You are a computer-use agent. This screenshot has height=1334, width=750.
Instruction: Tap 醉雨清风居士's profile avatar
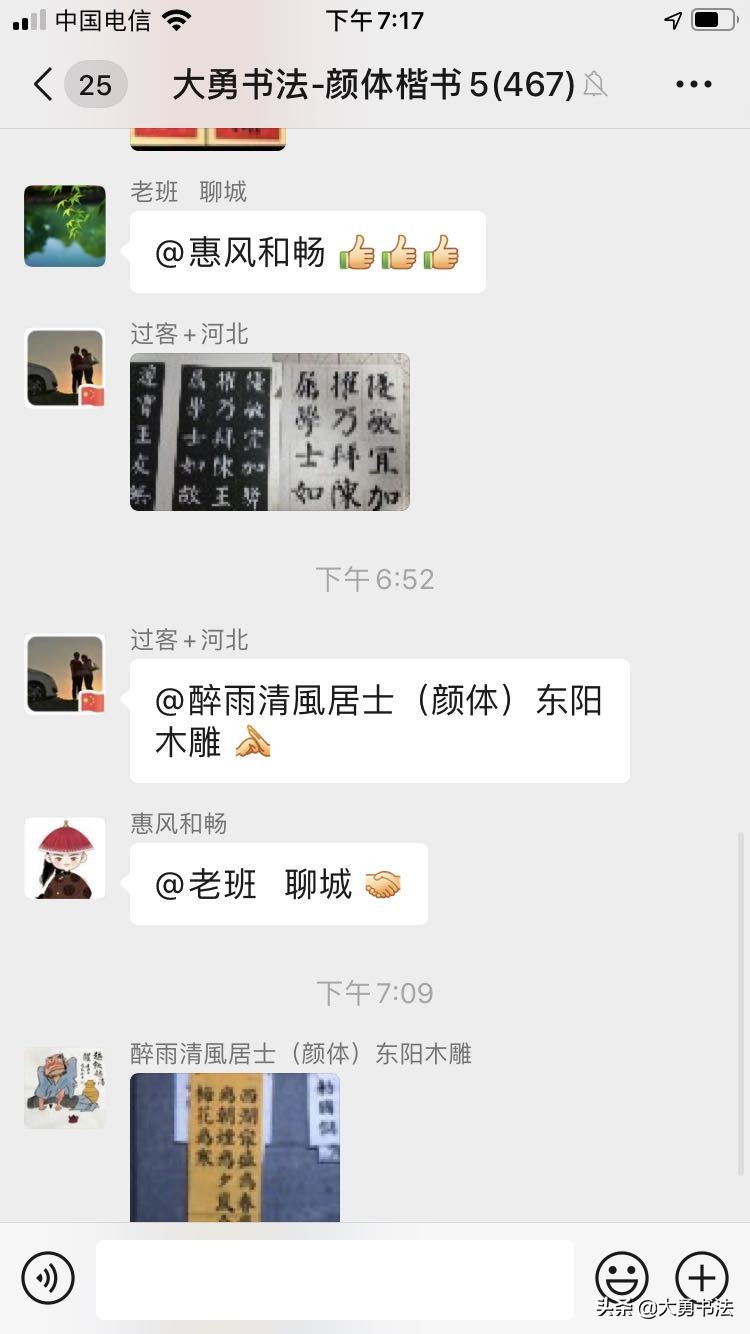(x=64, y=1088)
